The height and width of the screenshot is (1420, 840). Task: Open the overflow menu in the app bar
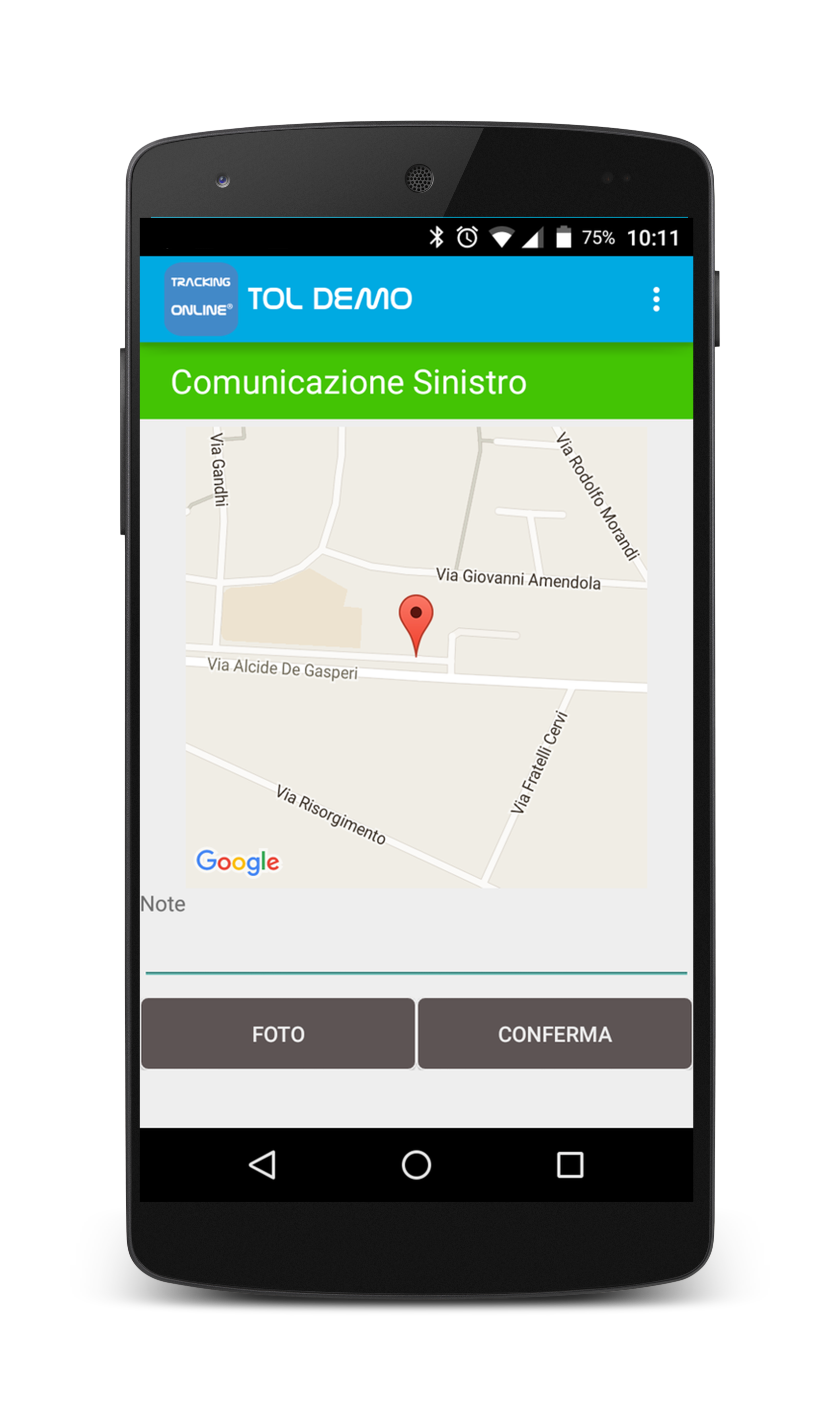[x=656, y=299]
